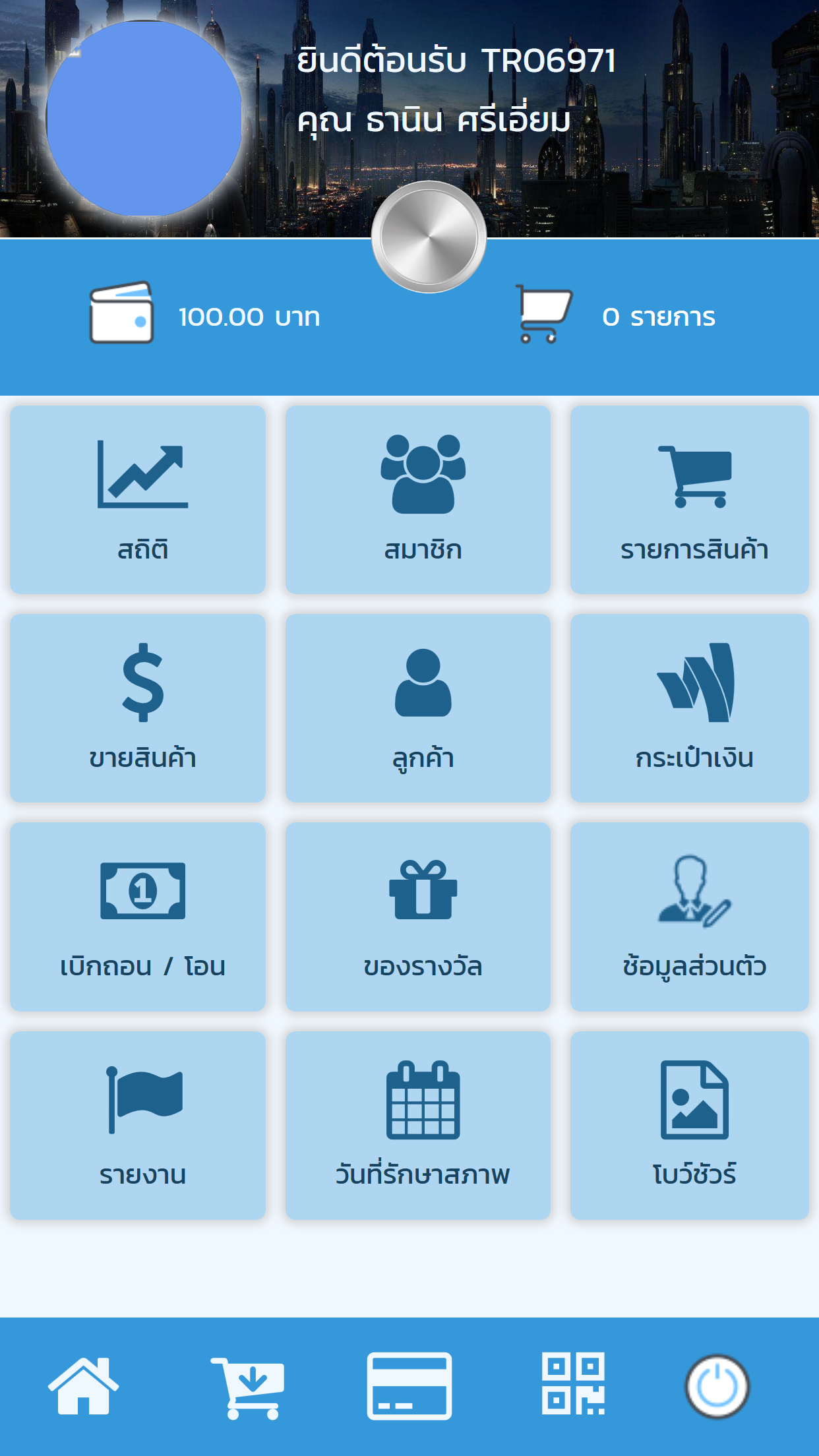The height and width of the screenshot is (1456, 819).
Task: Open the ของรางวัล rewards tile
Action: (x=418, y=917)
